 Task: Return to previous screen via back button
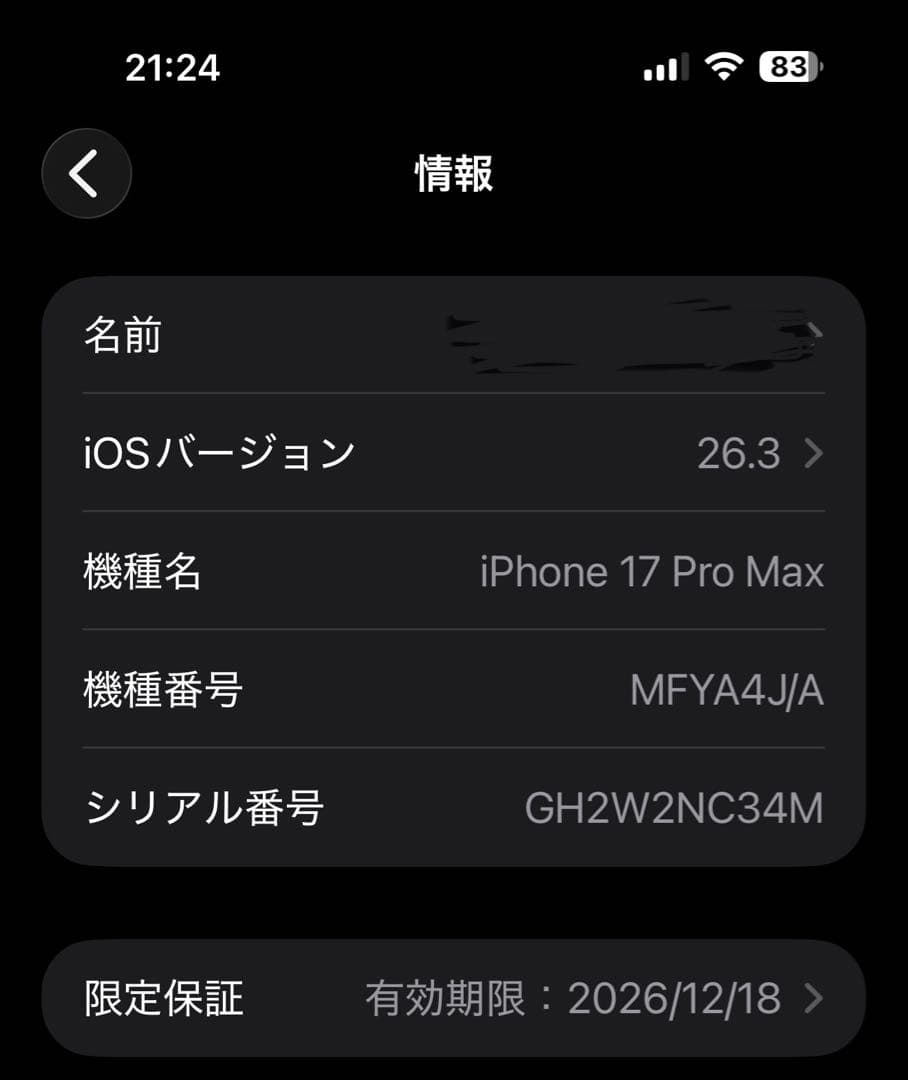[86, 173]
